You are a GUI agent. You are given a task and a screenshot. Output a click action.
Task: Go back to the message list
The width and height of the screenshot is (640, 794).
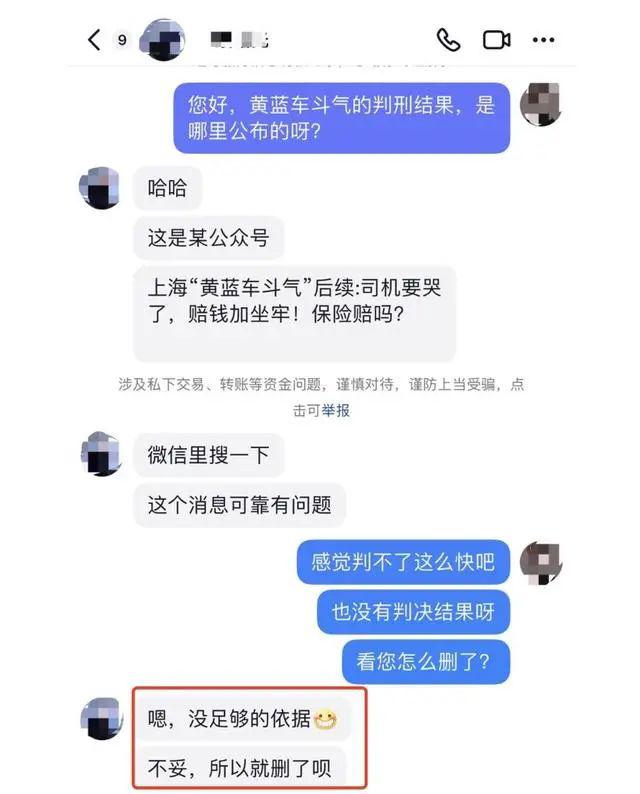click(94, 40)
